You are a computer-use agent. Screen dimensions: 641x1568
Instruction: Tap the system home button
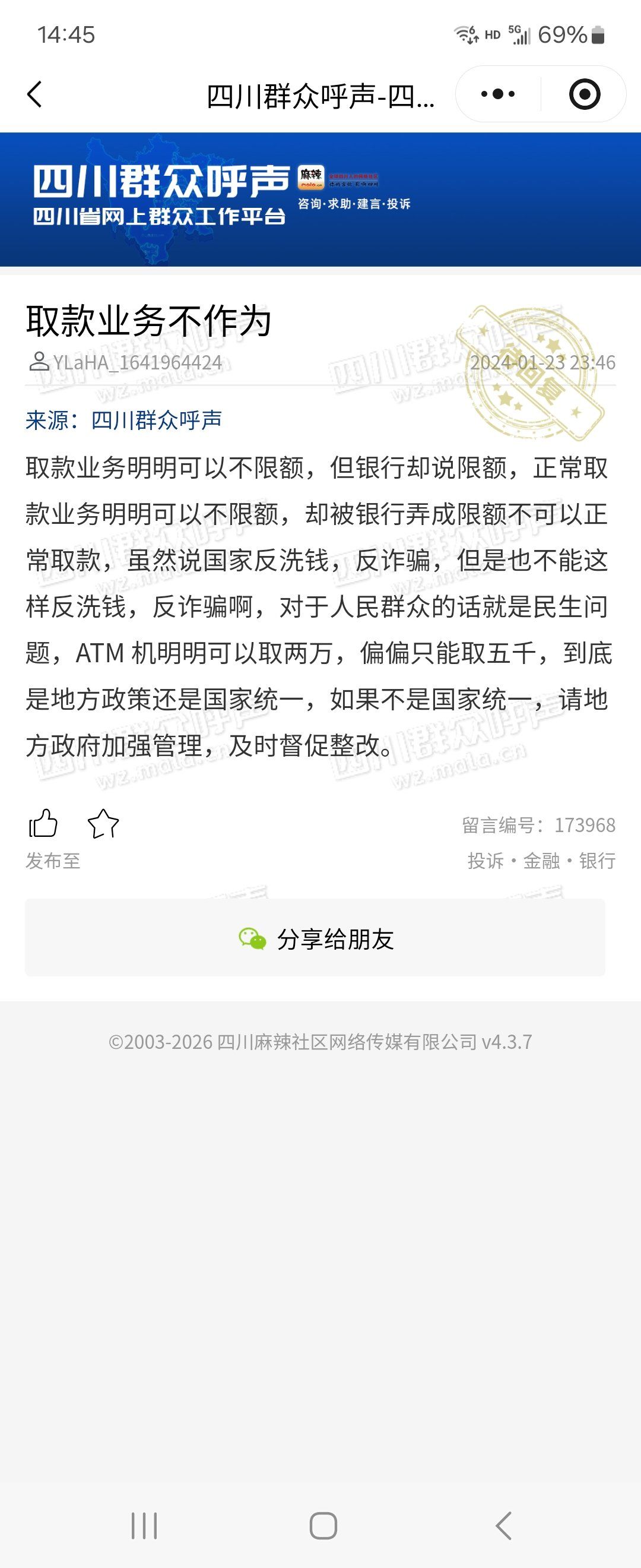pyautogui.click(x=323, y=1525)
